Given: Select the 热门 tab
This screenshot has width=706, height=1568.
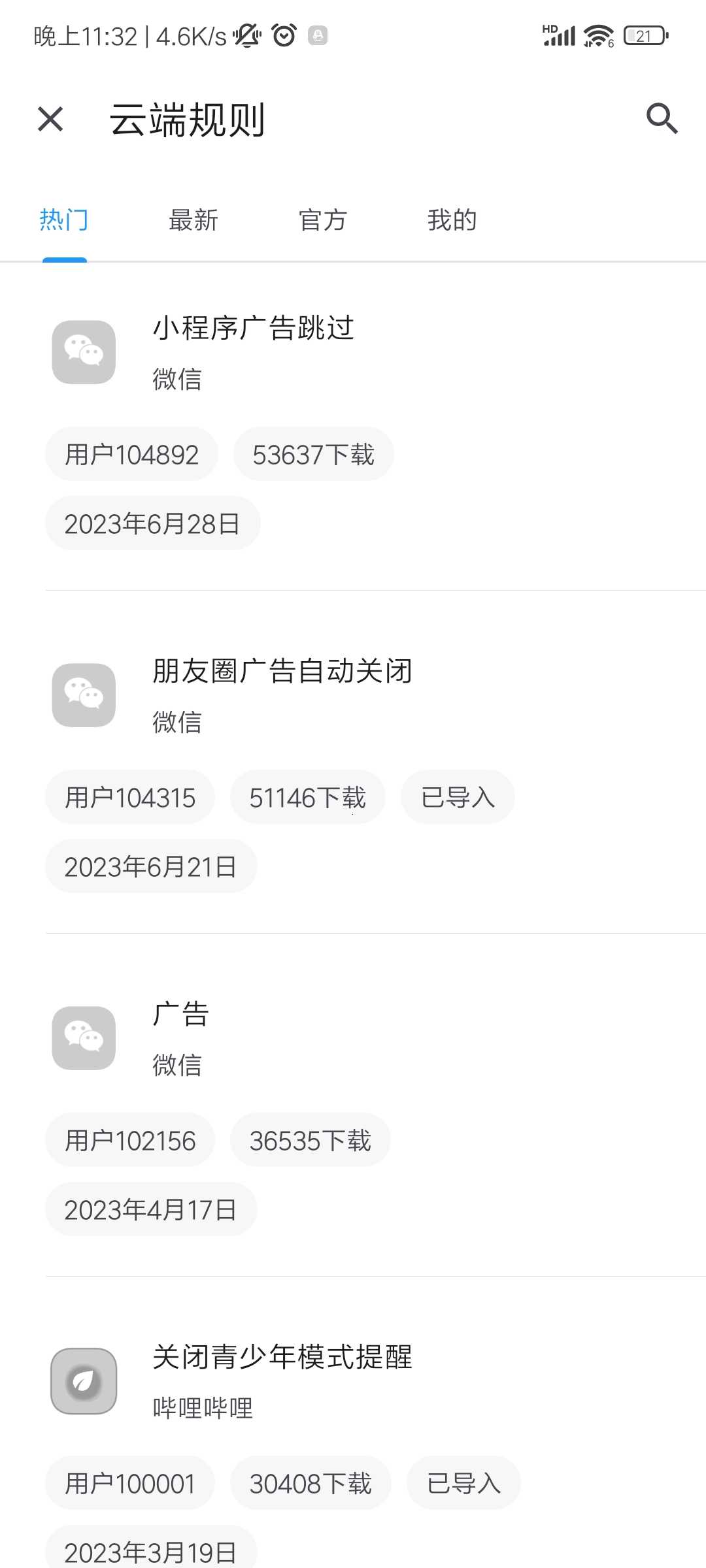Looking at the screenshot, I should 64,220.
